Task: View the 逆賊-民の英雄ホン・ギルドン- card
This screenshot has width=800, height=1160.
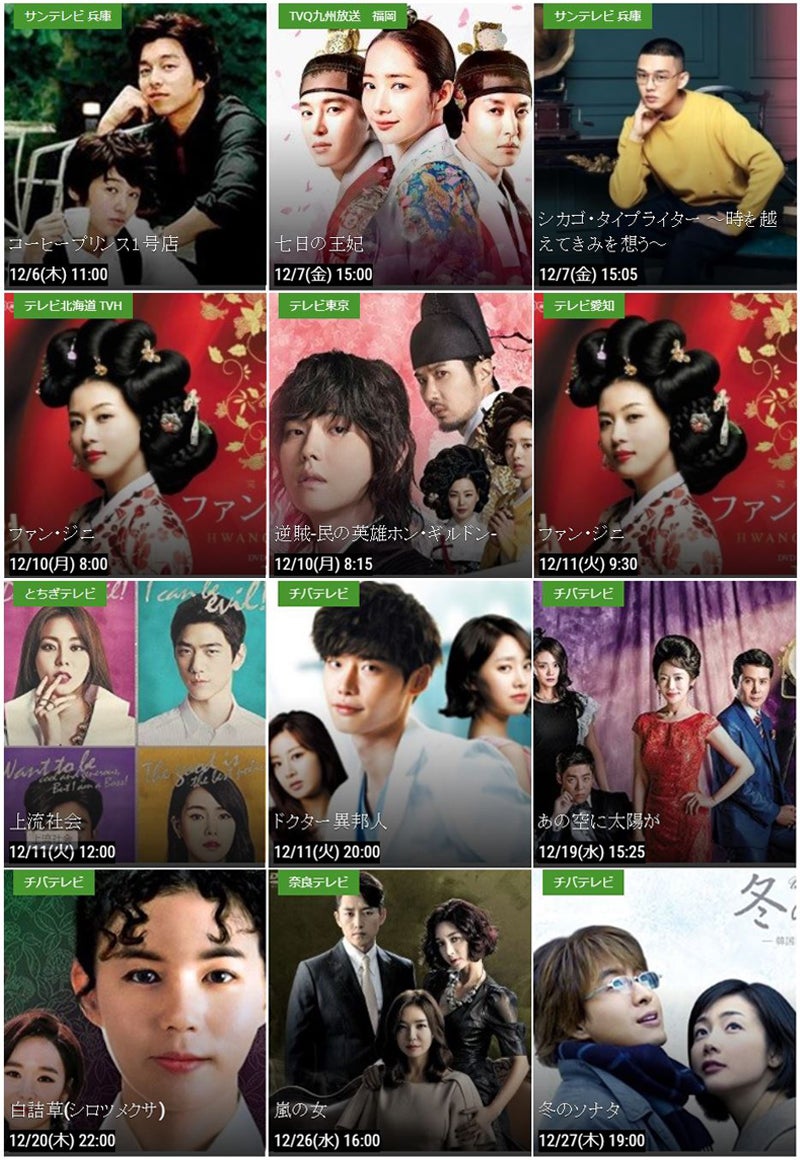Action: click(400, 433)
